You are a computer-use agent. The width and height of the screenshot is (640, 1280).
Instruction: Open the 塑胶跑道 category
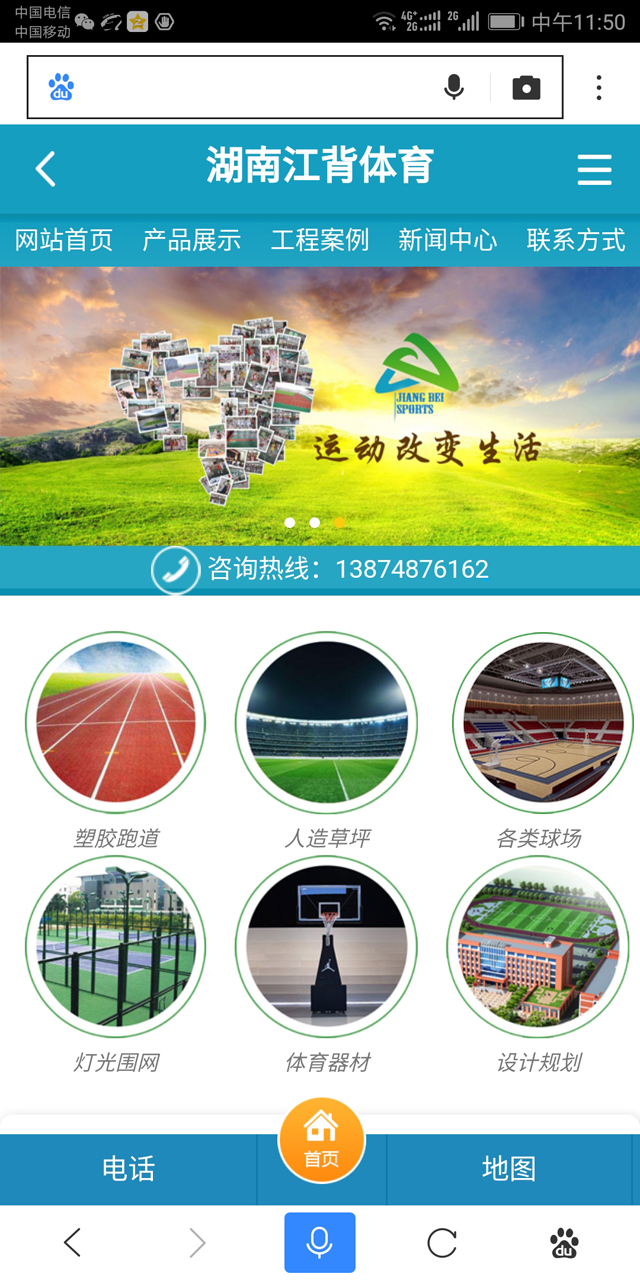[x=116, y=722]
